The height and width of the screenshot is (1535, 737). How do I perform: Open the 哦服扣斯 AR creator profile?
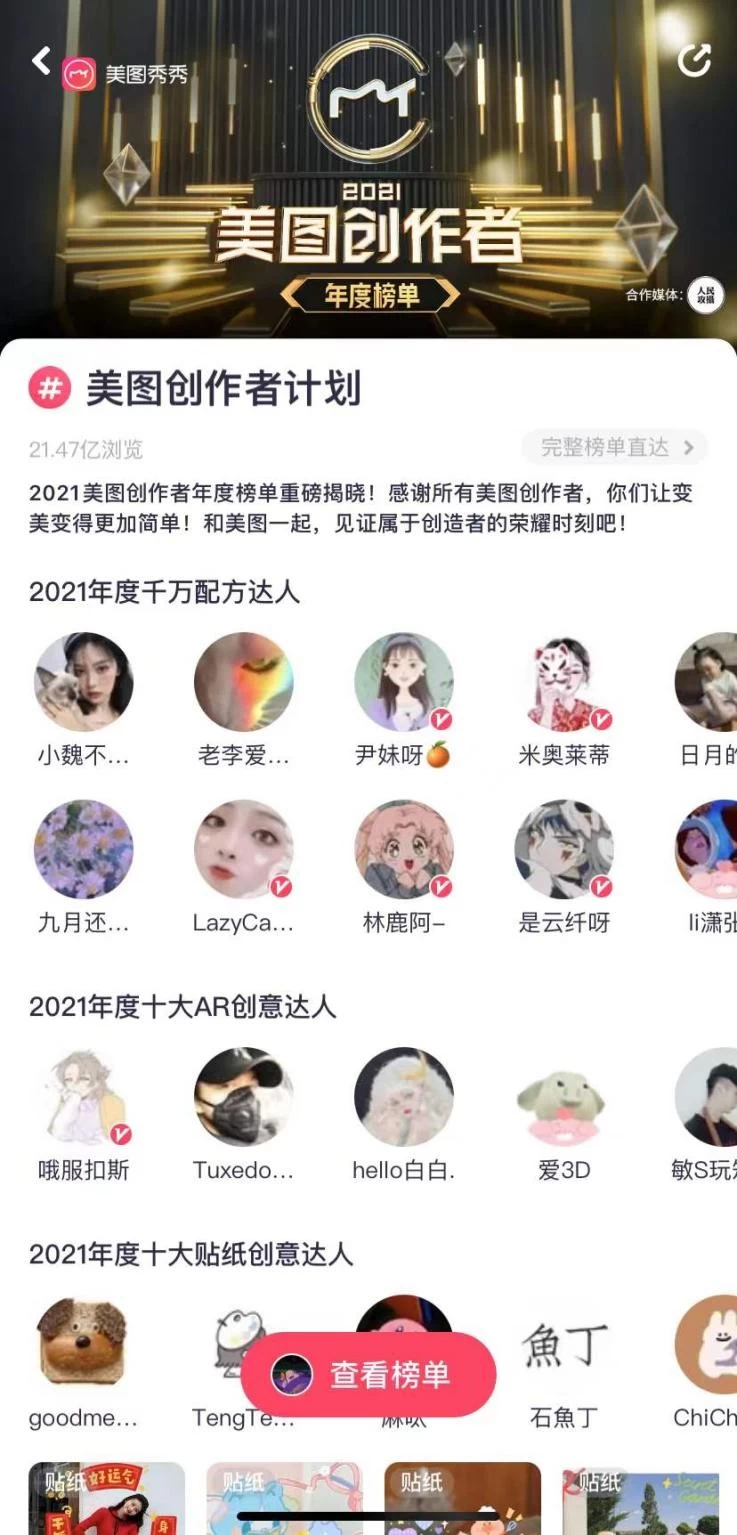coord(84,1097)
